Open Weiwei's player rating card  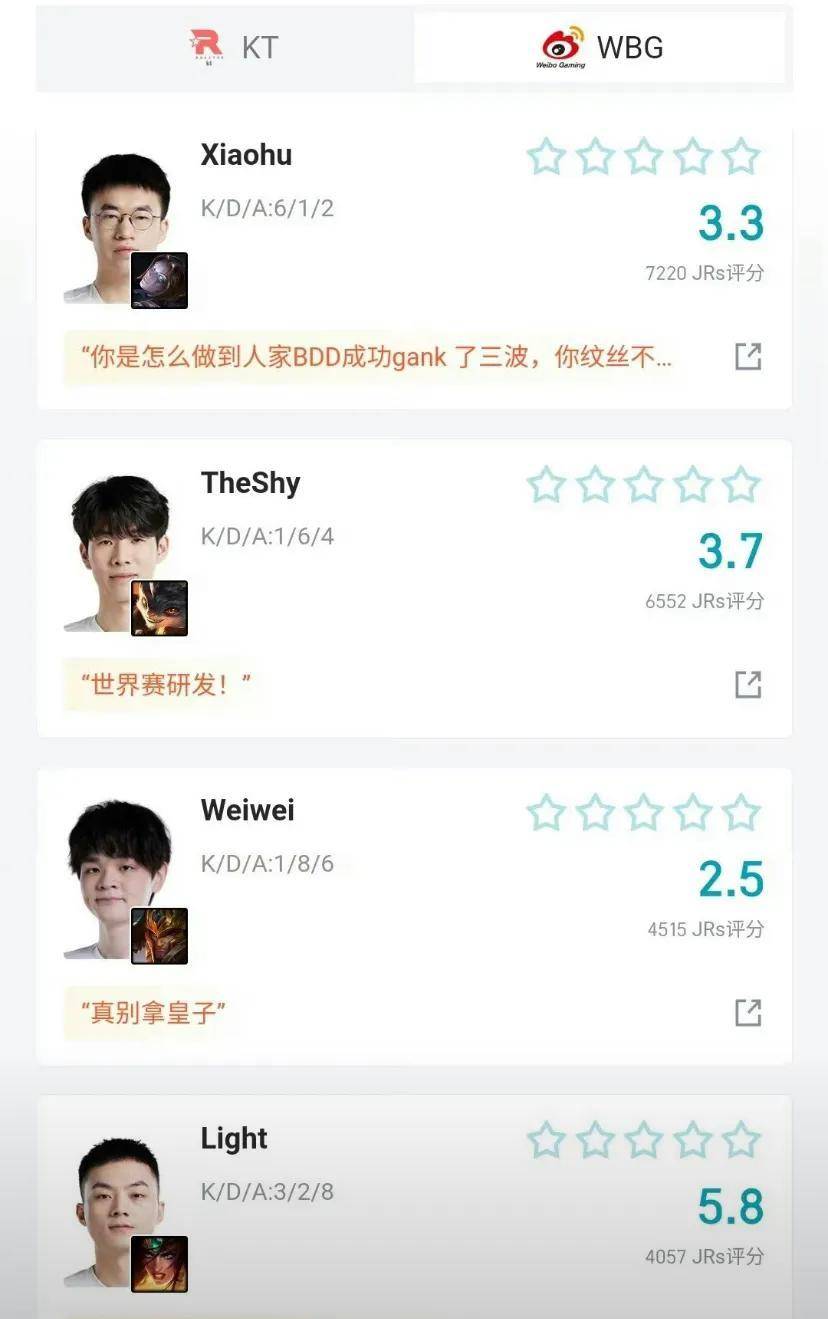coord(247,810)
